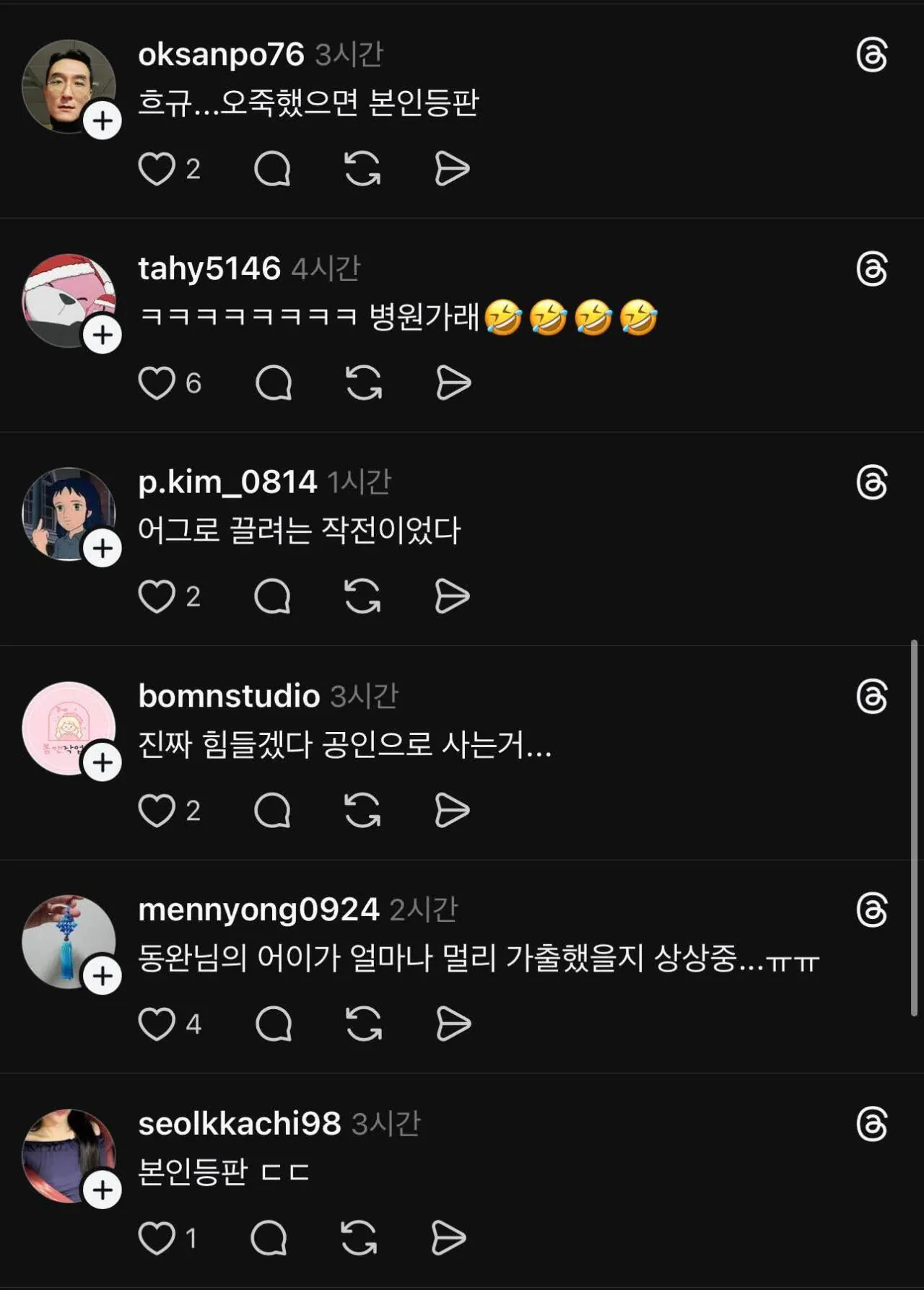Repost seolkkachi98's comment
The width and height of the screenshot is (924, 1290).
tap(359, 1238)
